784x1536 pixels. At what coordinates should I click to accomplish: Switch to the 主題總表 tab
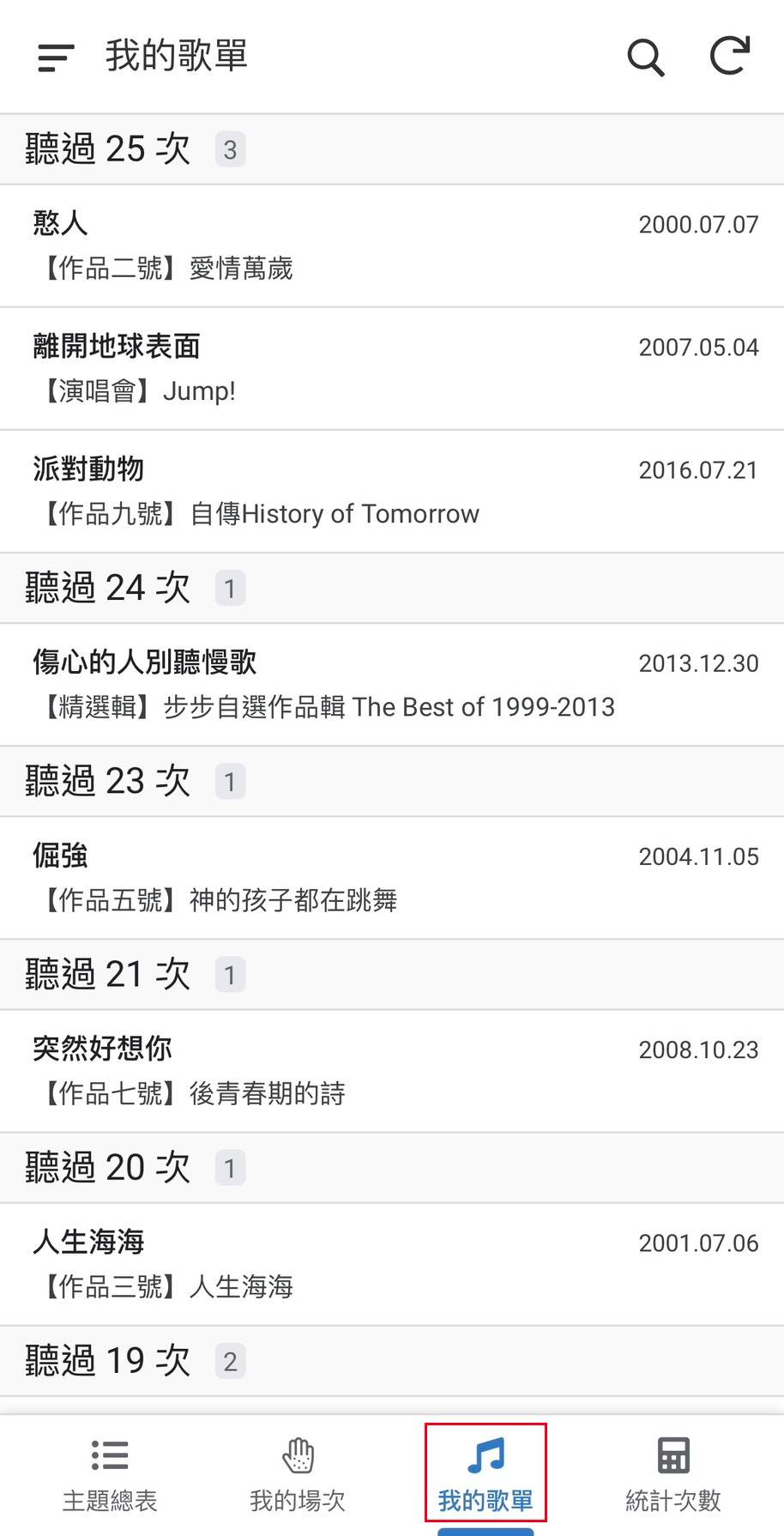110,1474
